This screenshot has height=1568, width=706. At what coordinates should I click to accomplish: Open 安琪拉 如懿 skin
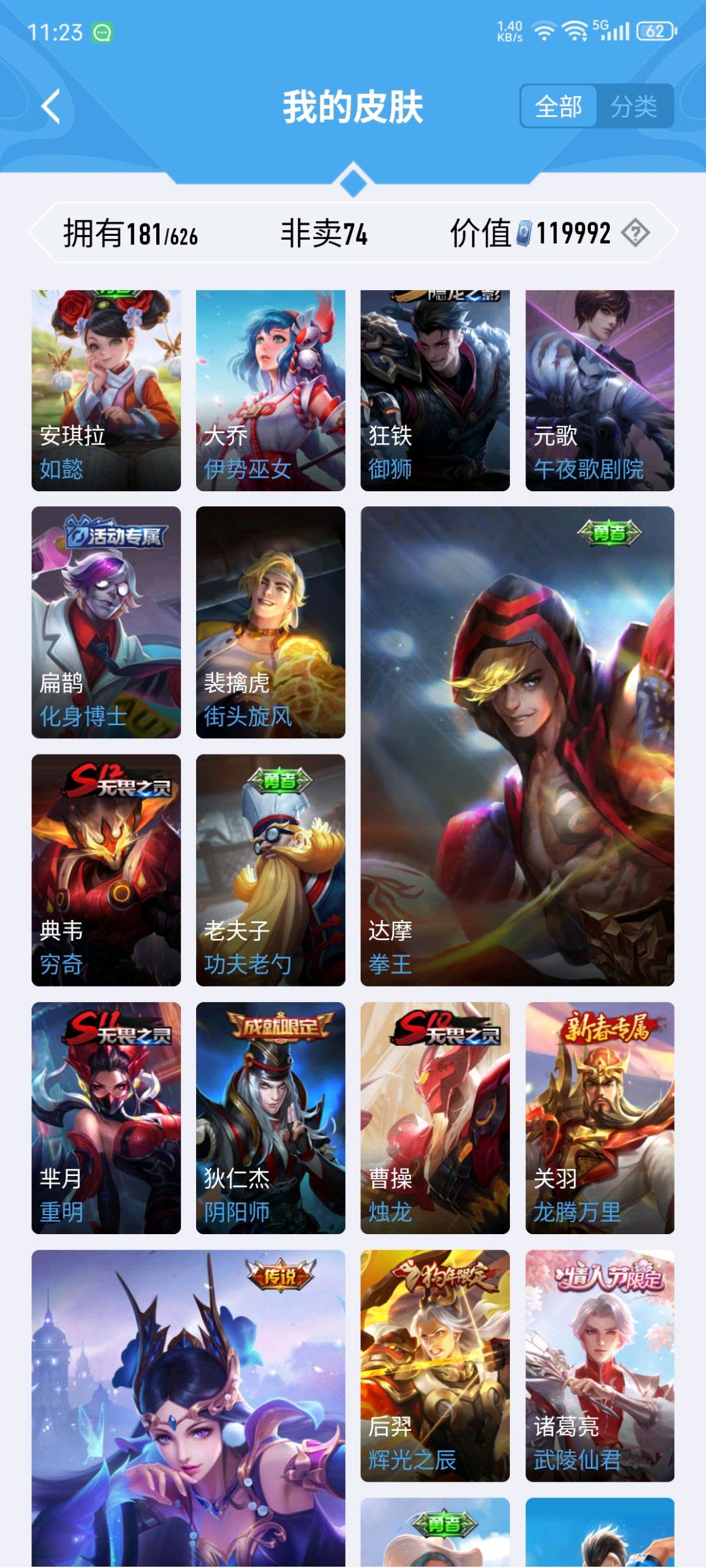(106, 390)
